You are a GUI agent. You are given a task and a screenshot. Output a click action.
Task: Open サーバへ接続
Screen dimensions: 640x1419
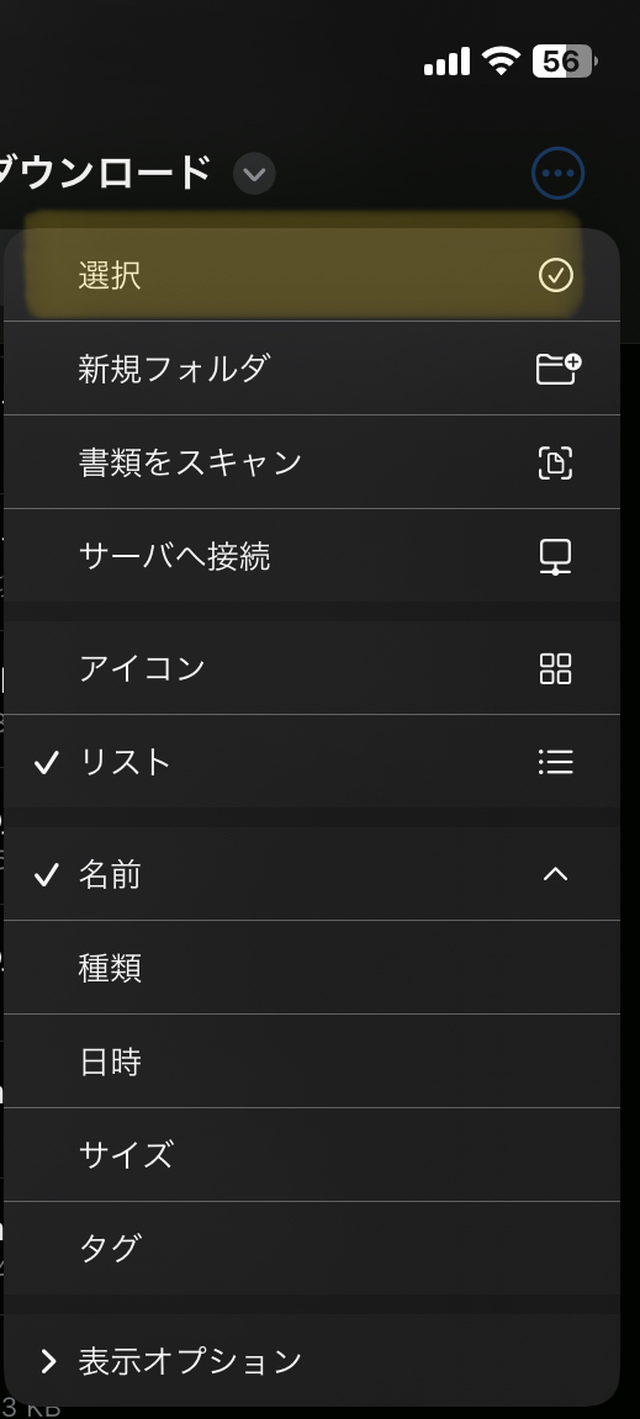(310, 556)
